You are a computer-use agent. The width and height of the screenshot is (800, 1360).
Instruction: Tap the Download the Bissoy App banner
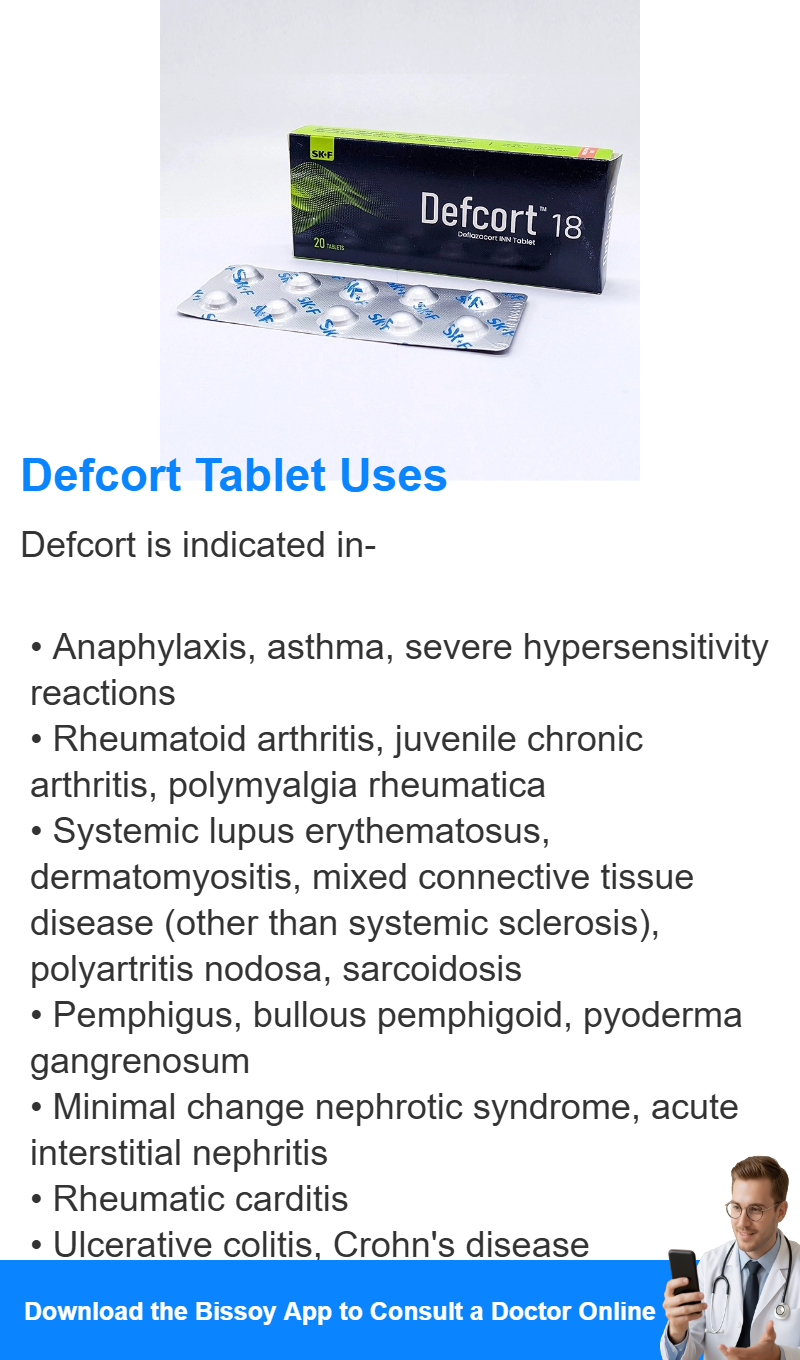[x=400, y=1310]
